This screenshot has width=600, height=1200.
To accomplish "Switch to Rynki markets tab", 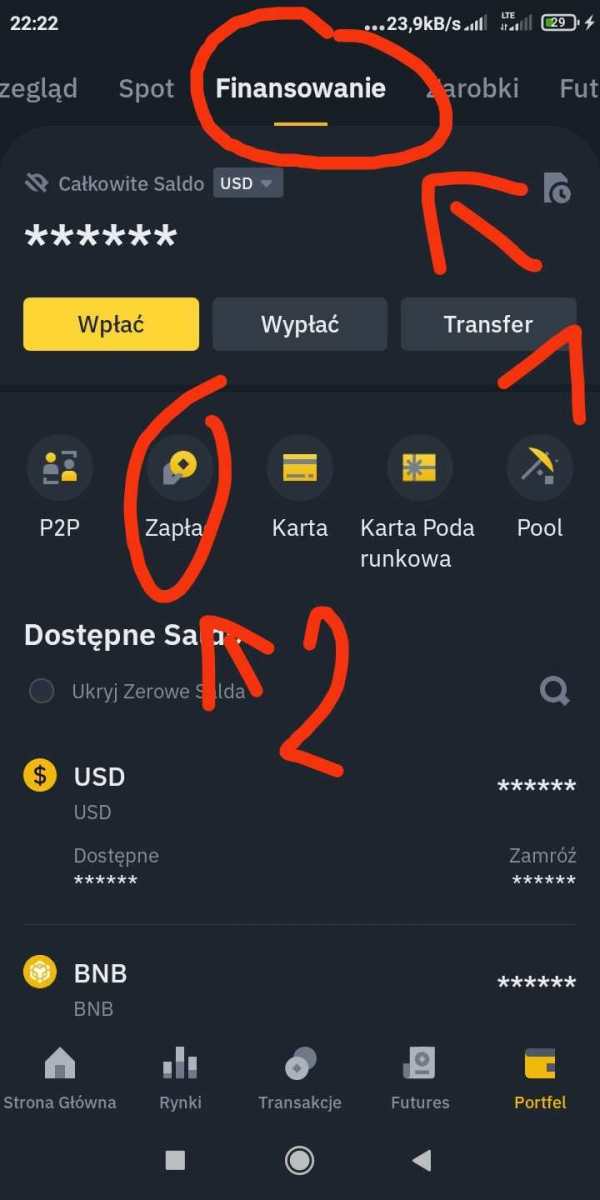I will click(x=180, y=1080).
